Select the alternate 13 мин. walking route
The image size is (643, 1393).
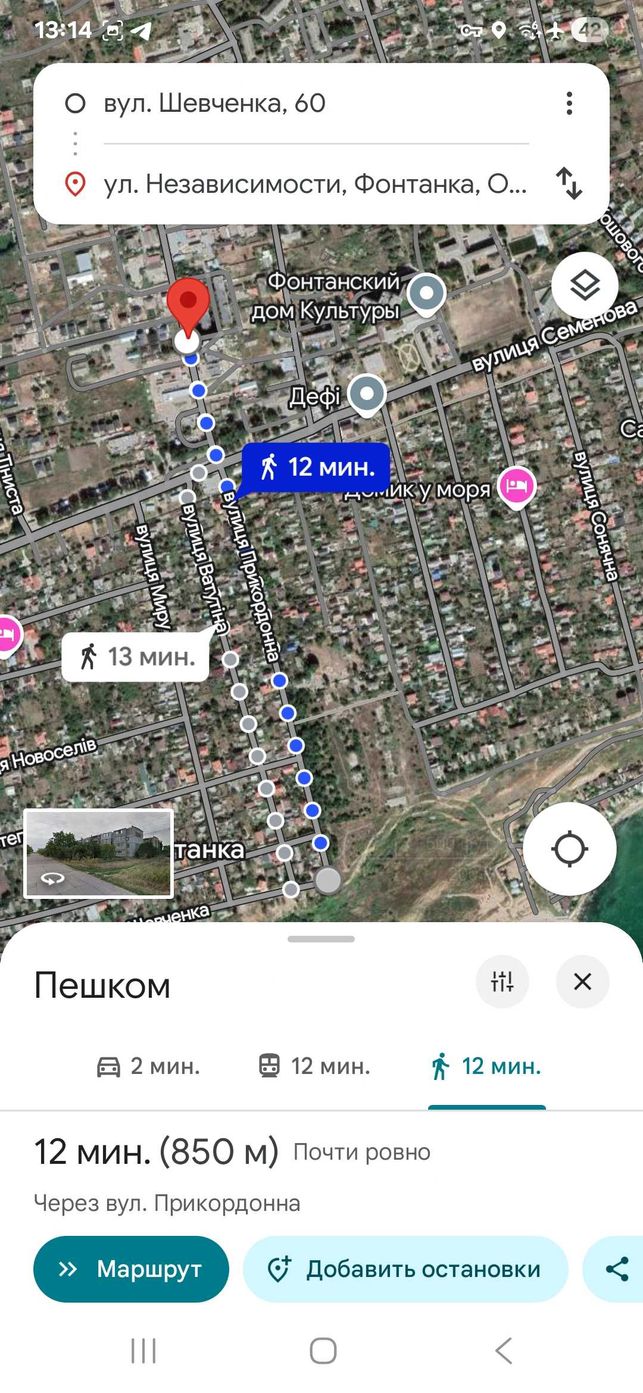135,658
